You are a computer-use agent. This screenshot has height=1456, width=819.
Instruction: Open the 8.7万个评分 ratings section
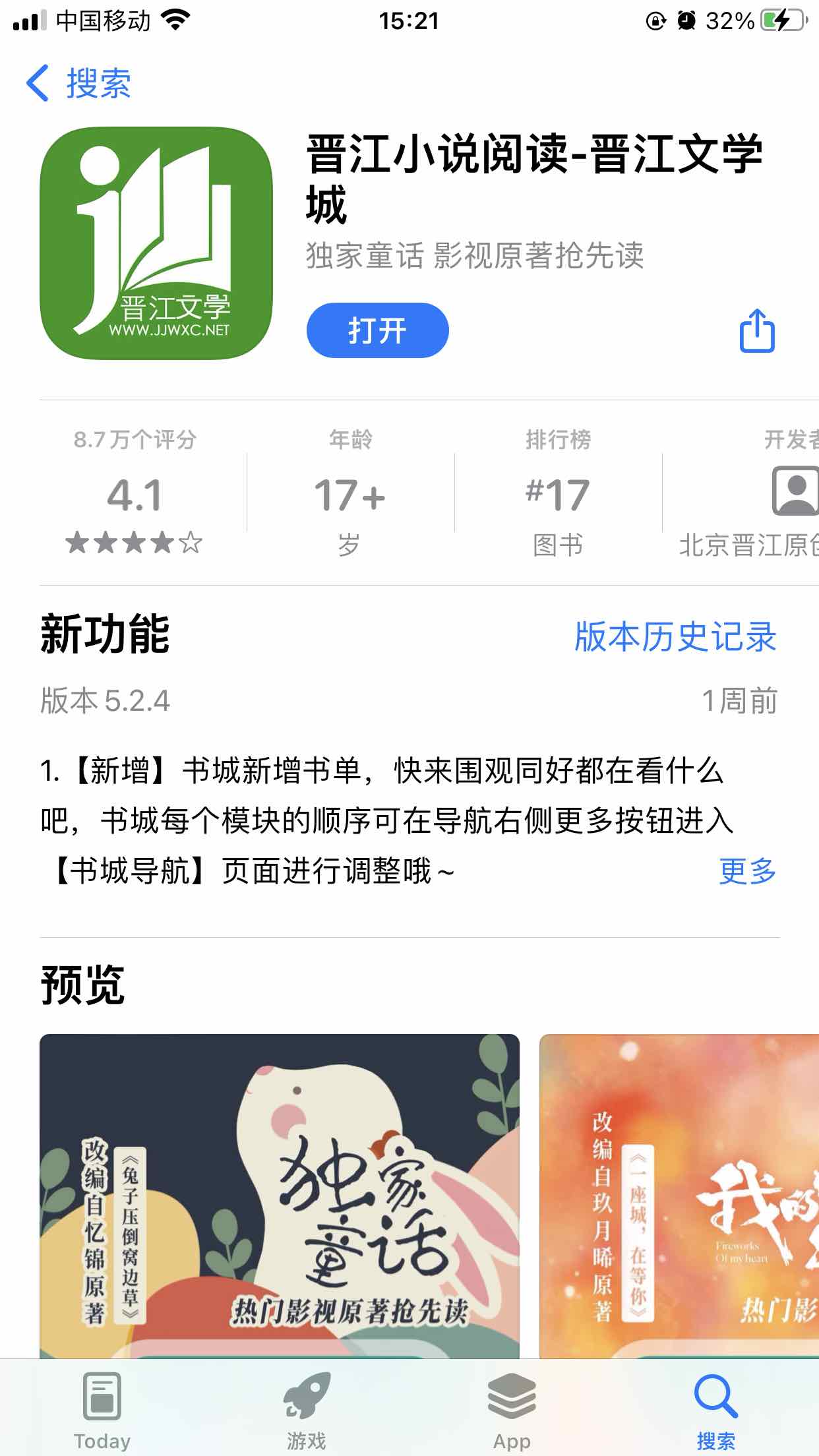(x=135, y=493)
